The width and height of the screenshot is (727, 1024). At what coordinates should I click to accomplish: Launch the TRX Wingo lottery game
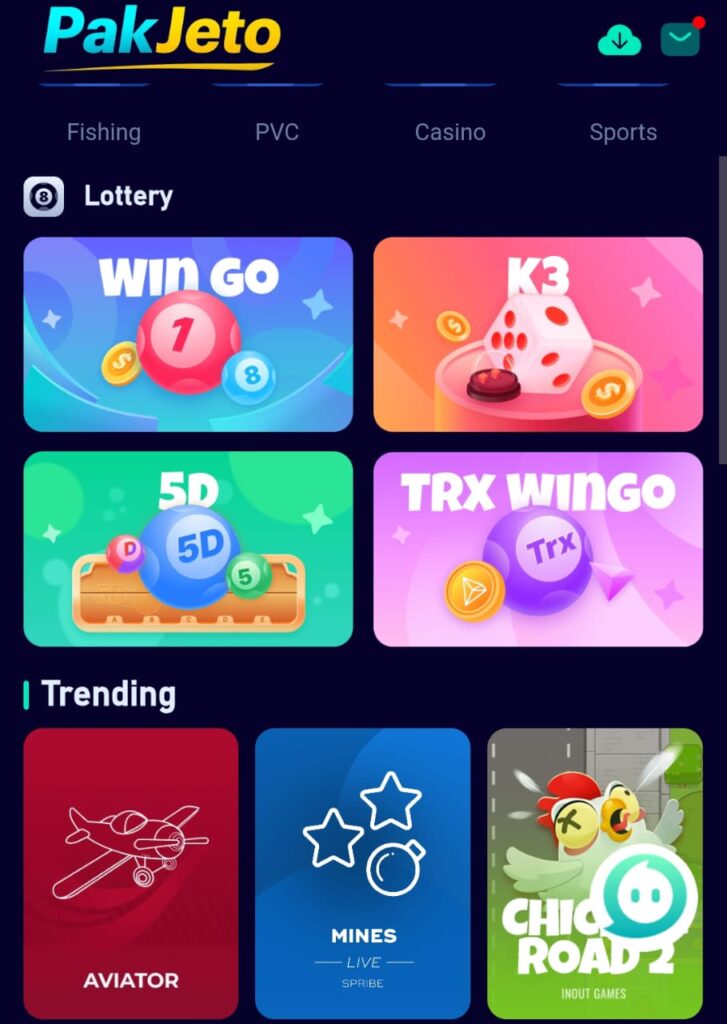point(538,549)
